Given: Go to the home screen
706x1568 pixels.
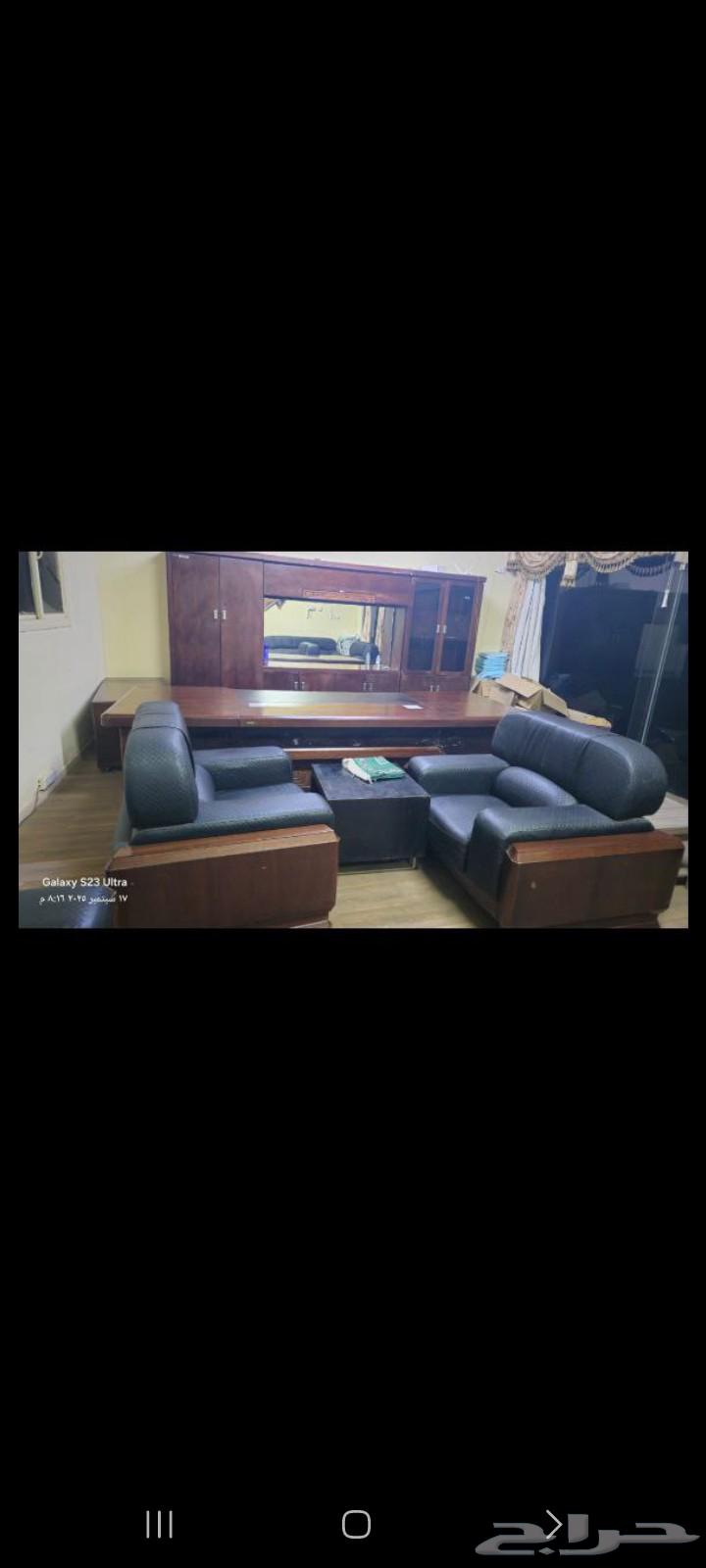Looking at the screenshot, I should [x=356, y=1524].
